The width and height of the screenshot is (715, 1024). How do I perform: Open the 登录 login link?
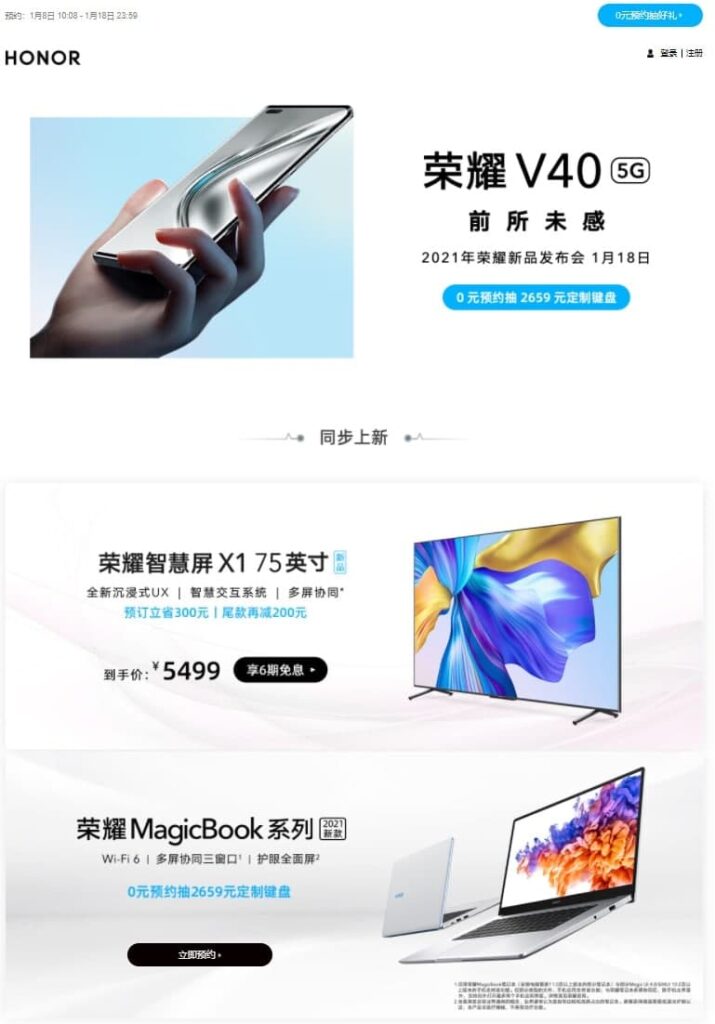click(x=668, y=53)
